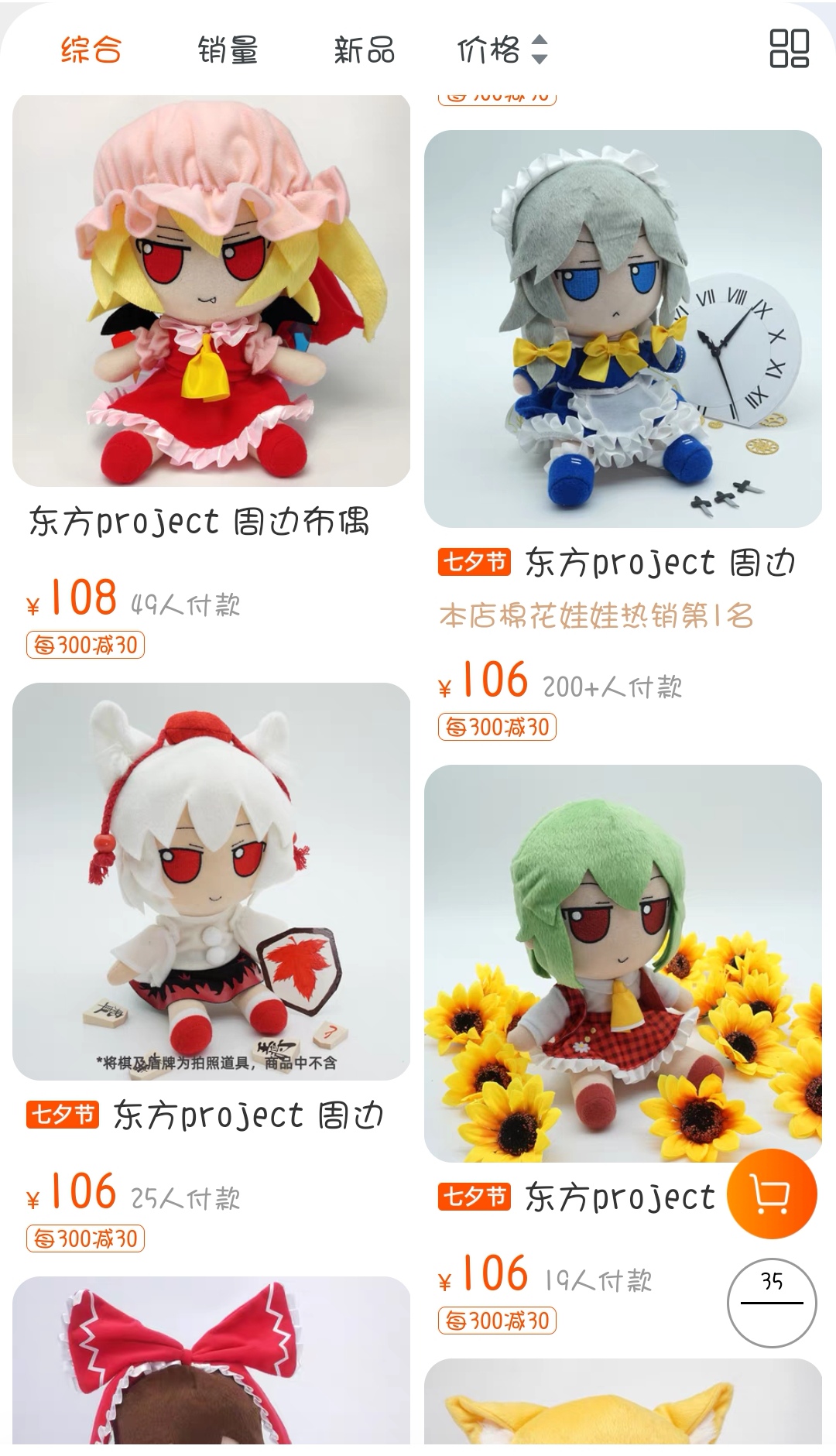Open the yellow fox-ear doll product
The width and height of the screenshot is (836, 1456).
623,1402
